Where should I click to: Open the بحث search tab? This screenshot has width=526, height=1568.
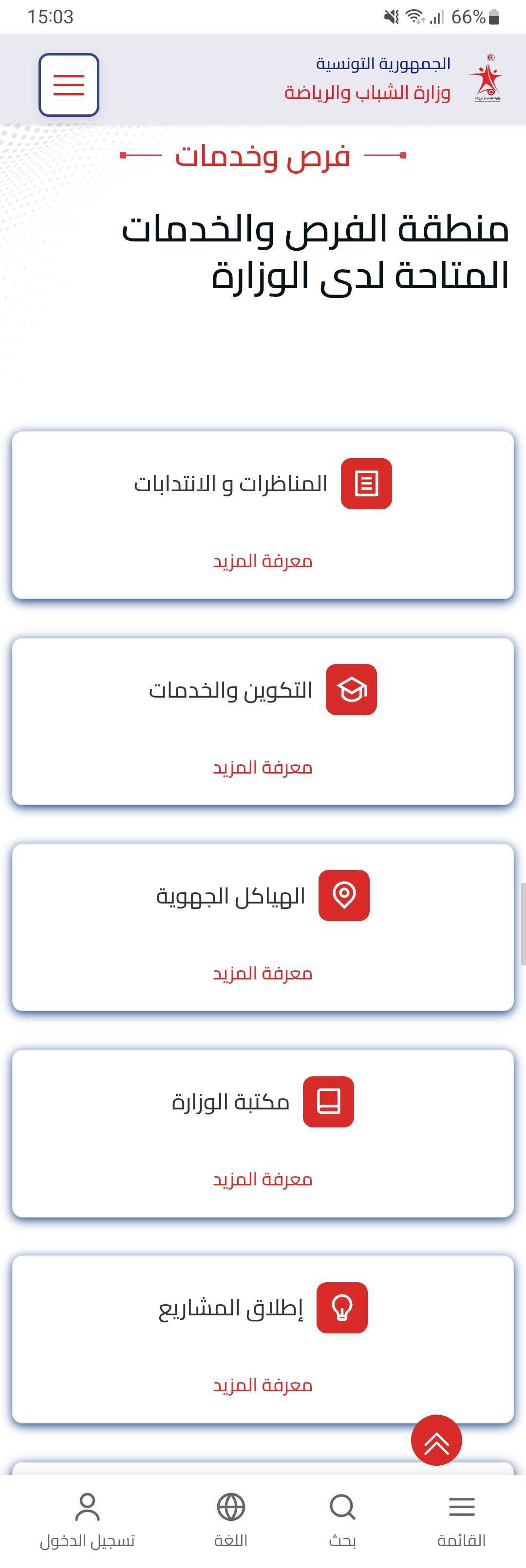[x=342, y=1519]
